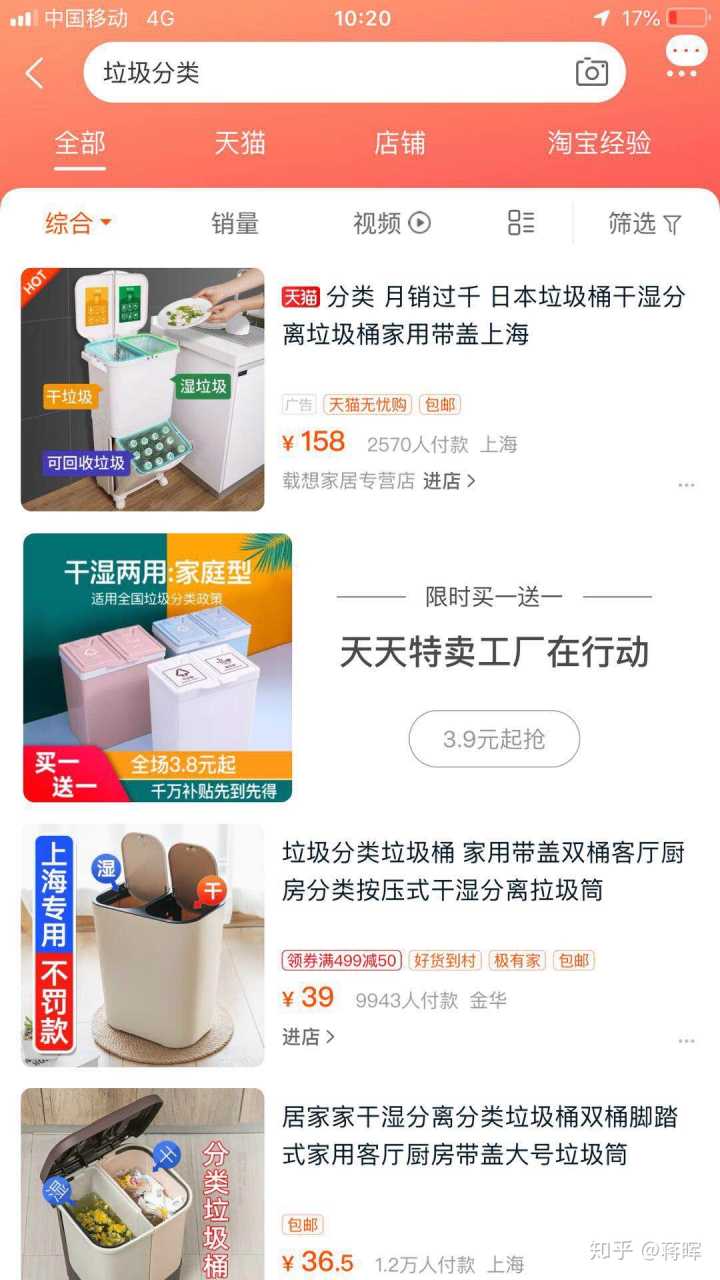720x1280 pixels.
Task: Go back using the top-left arrow
Action: click(x=35, y=73)
